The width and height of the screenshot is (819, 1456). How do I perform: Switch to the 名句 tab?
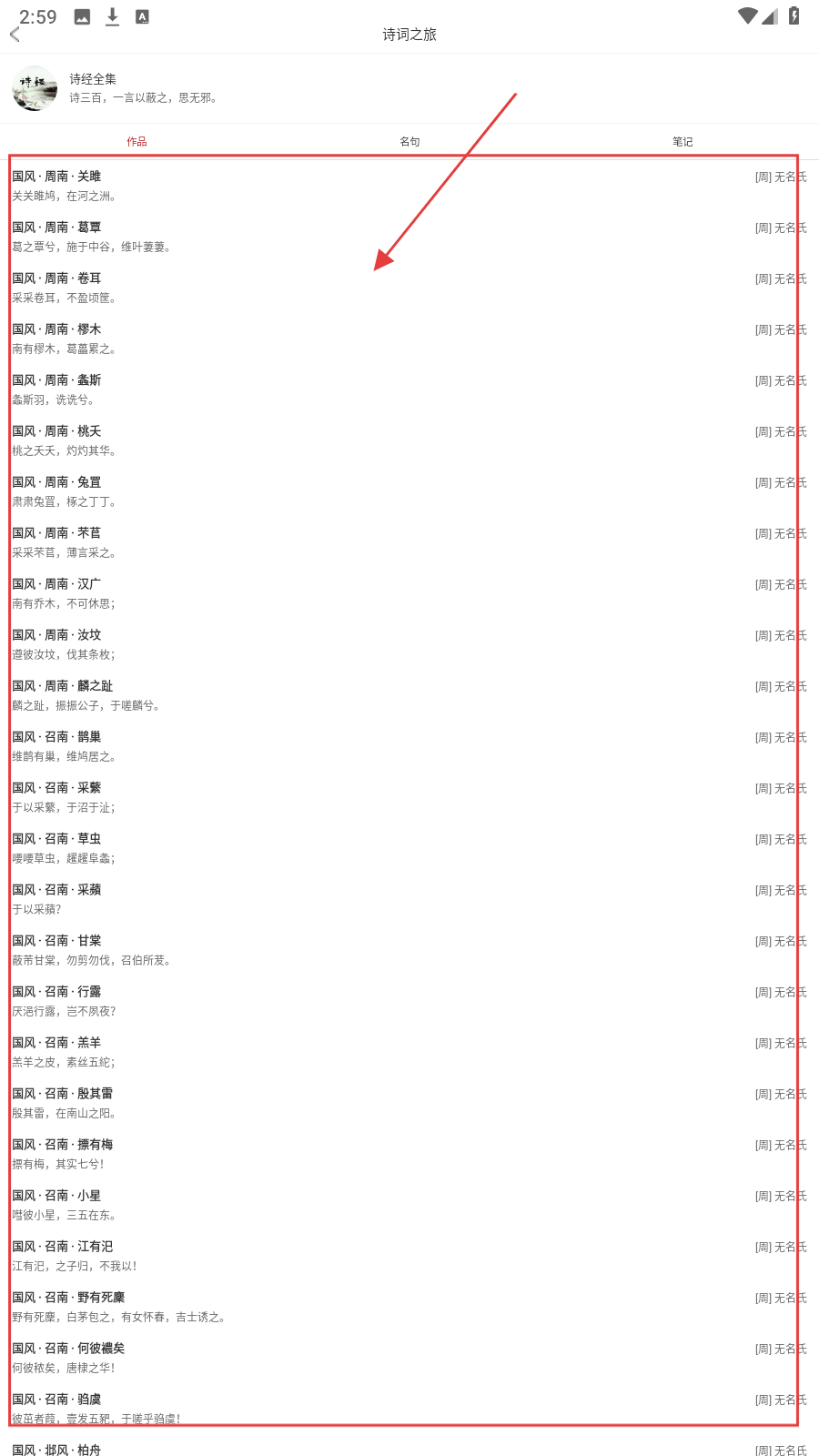[409, 142]
